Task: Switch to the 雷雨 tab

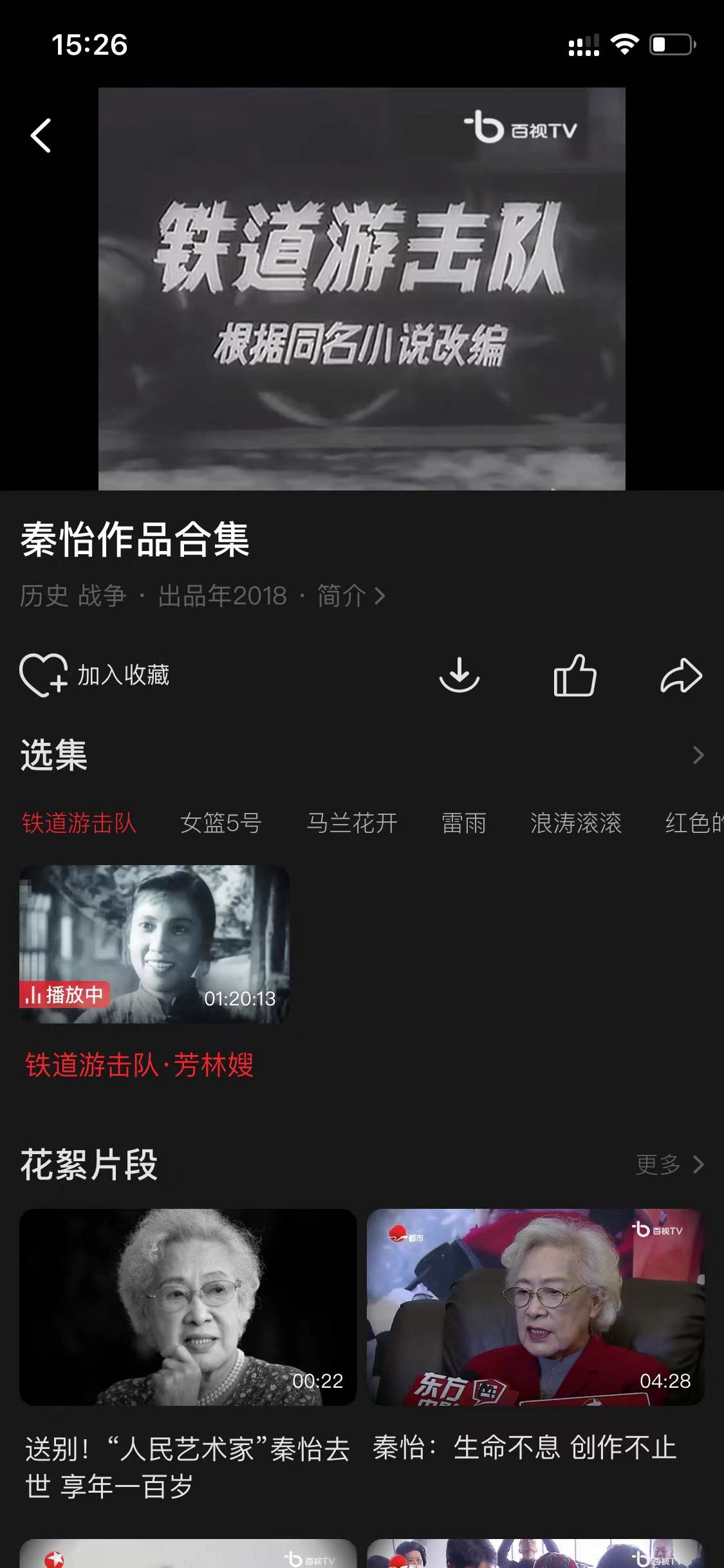Action: [x=464, y=823]
